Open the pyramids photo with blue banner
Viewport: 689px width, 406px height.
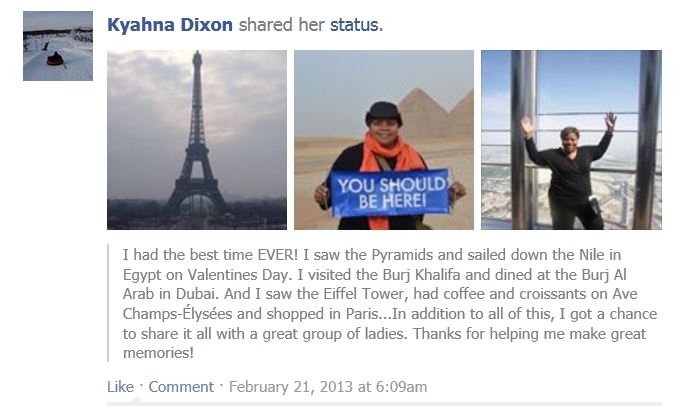[x=384, y=140]
